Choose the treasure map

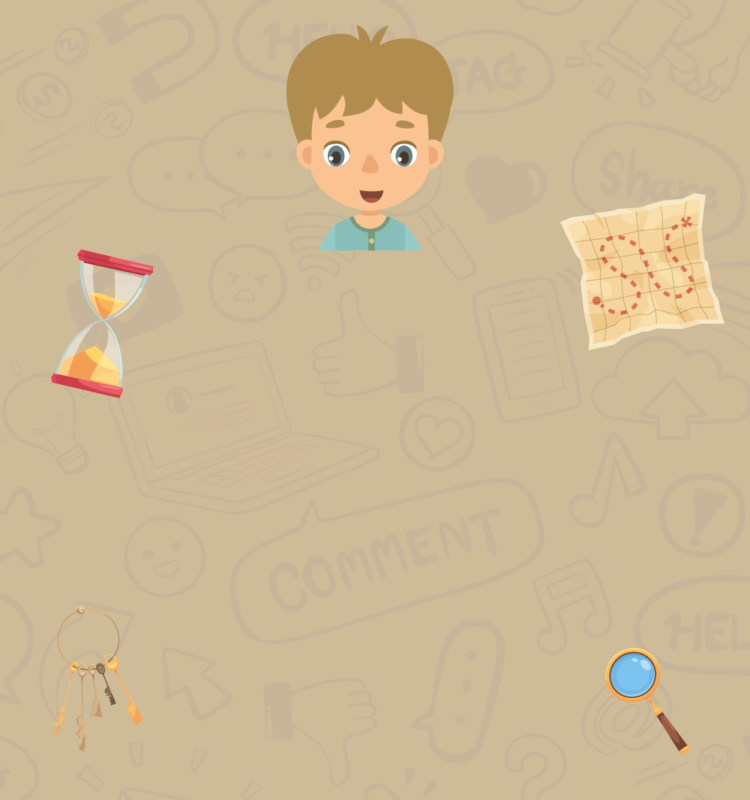(x=642, y=271)
